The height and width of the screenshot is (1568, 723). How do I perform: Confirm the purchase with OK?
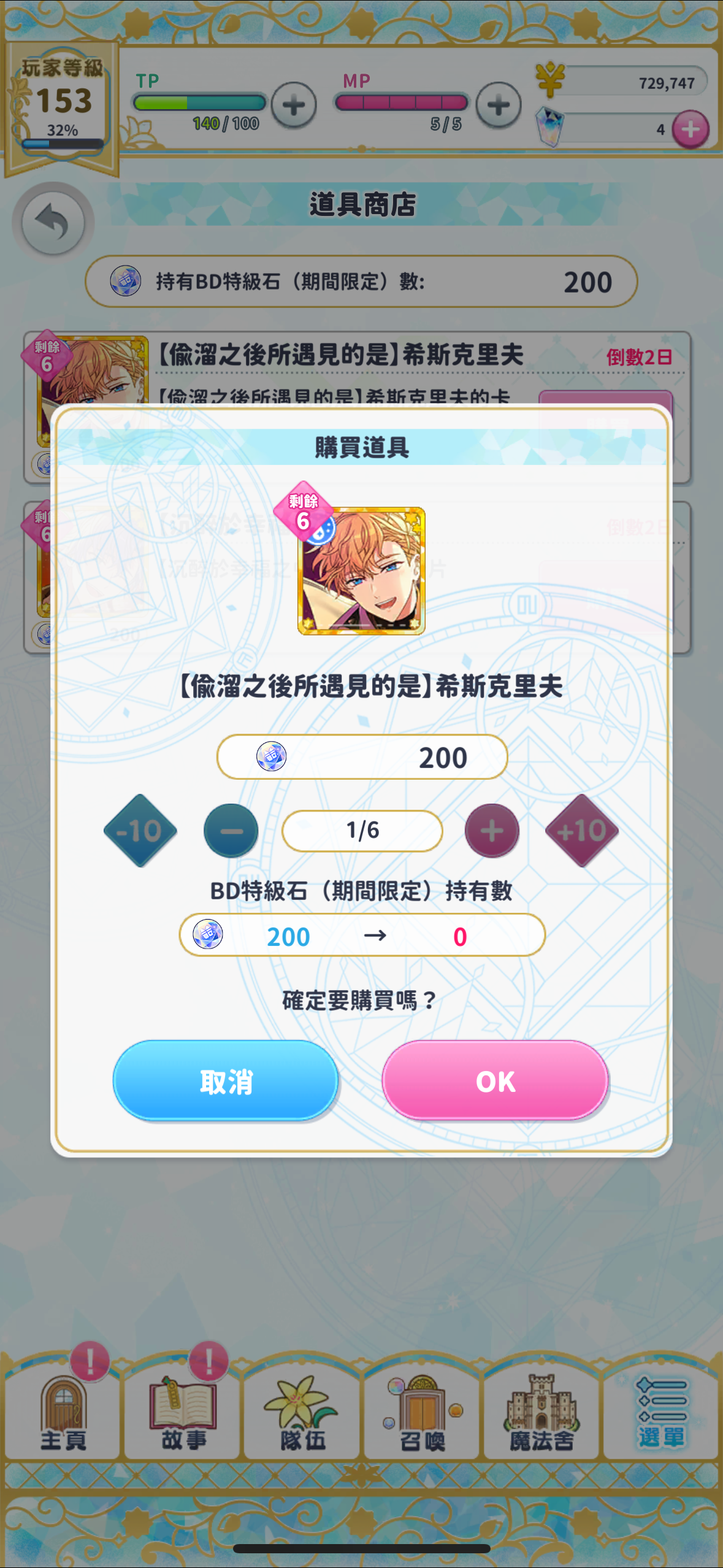[495, 1080]
